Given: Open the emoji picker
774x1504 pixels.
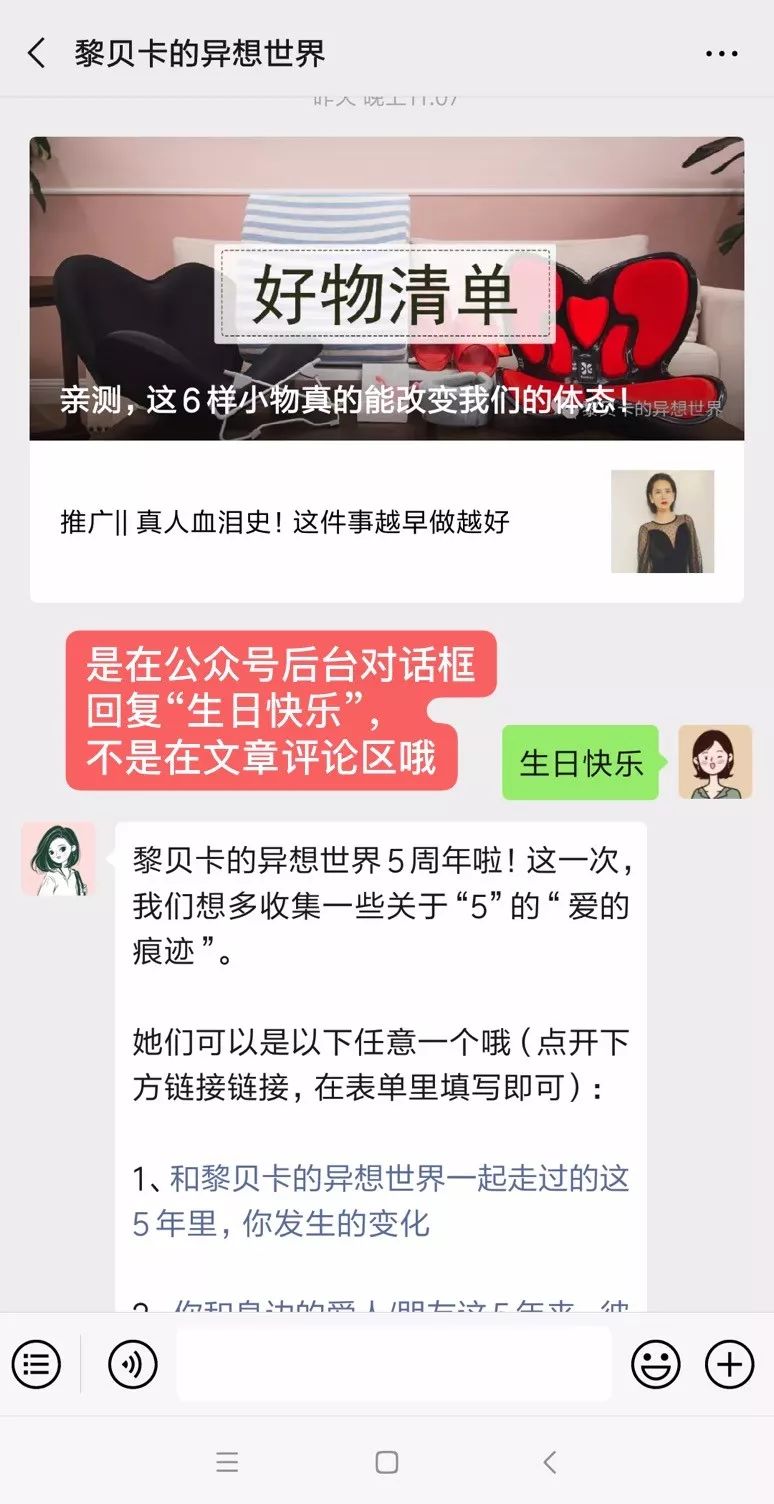Looking at the screenshot, I should coord(656,1364).
